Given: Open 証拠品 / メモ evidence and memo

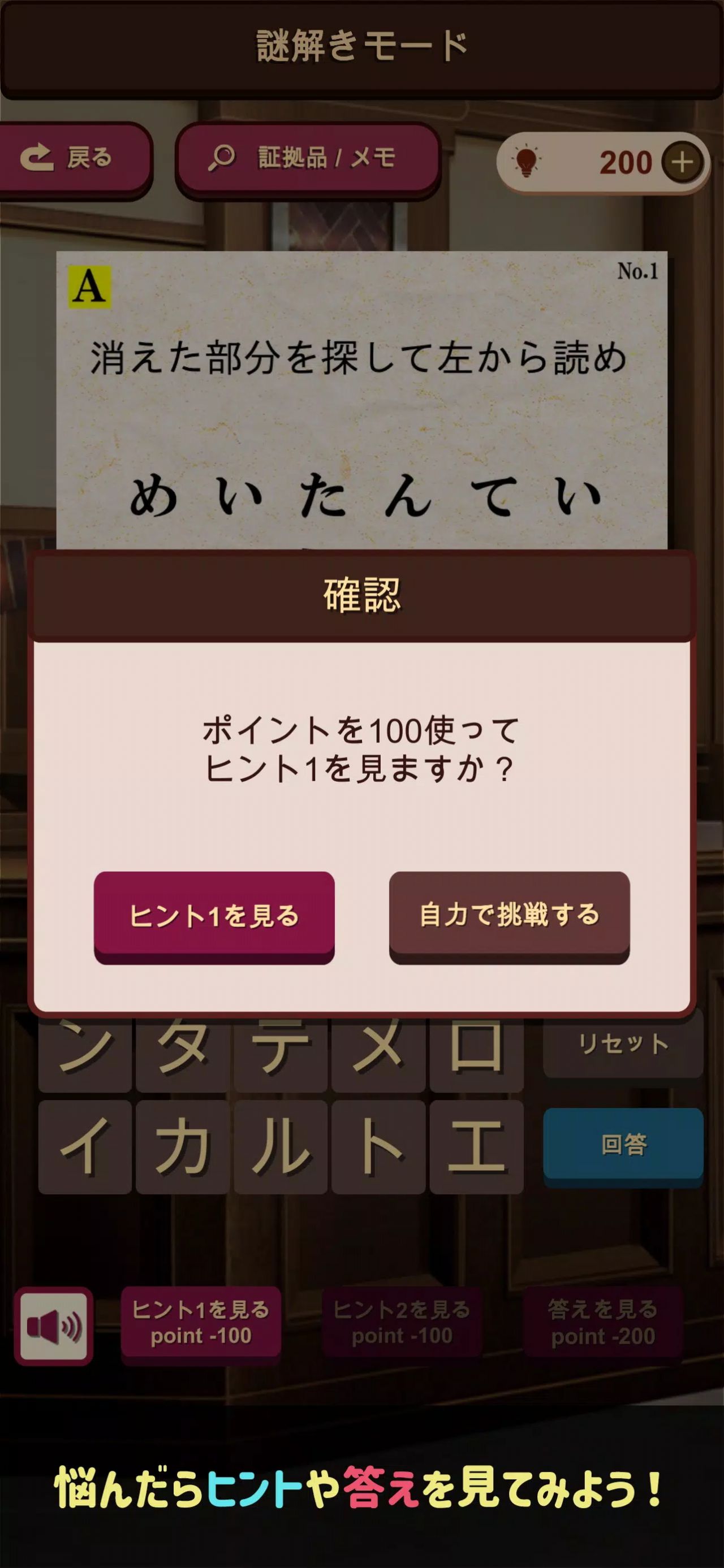Looking at the screenshot, I should [308, 158].
